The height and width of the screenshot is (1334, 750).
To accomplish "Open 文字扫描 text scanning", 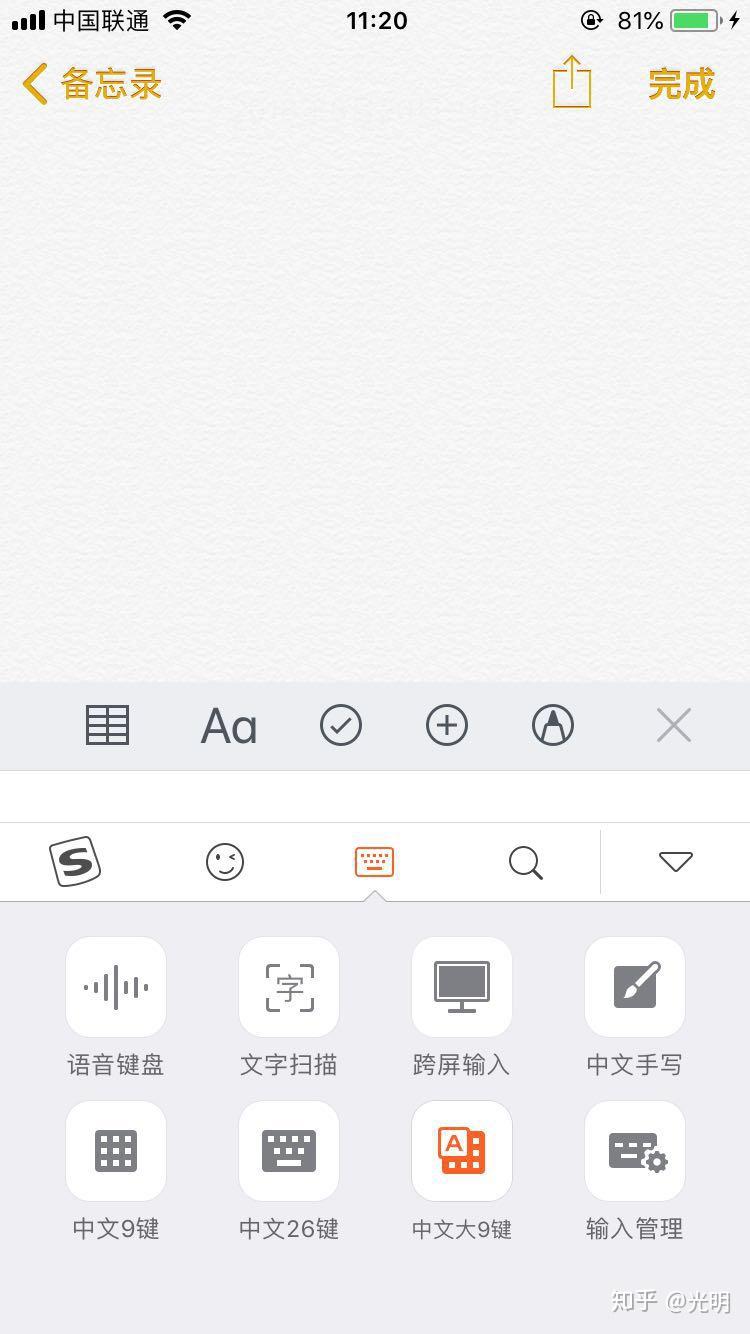I will point(289,988).
